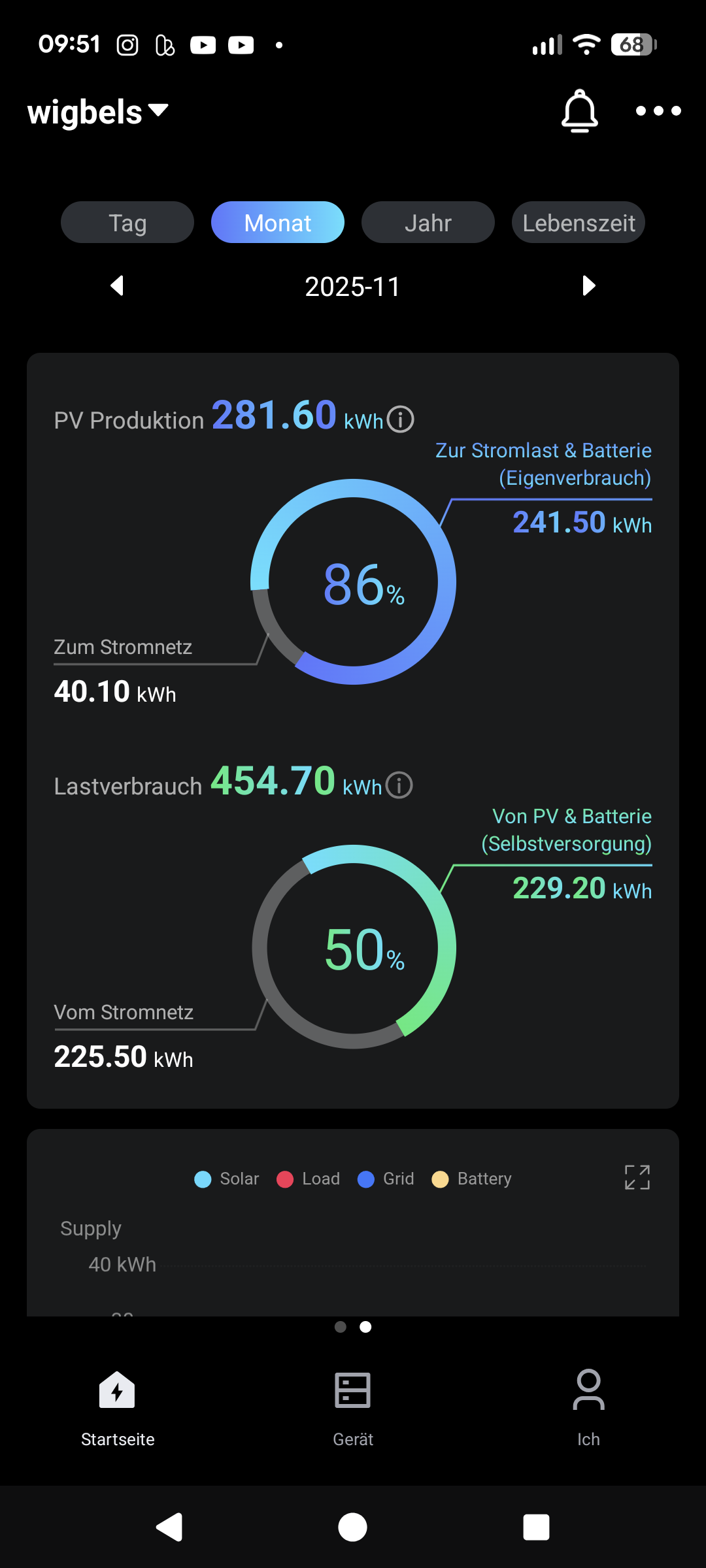Show Lebenszeit statistics
706x1568 pixels.
tap(579, 223)
